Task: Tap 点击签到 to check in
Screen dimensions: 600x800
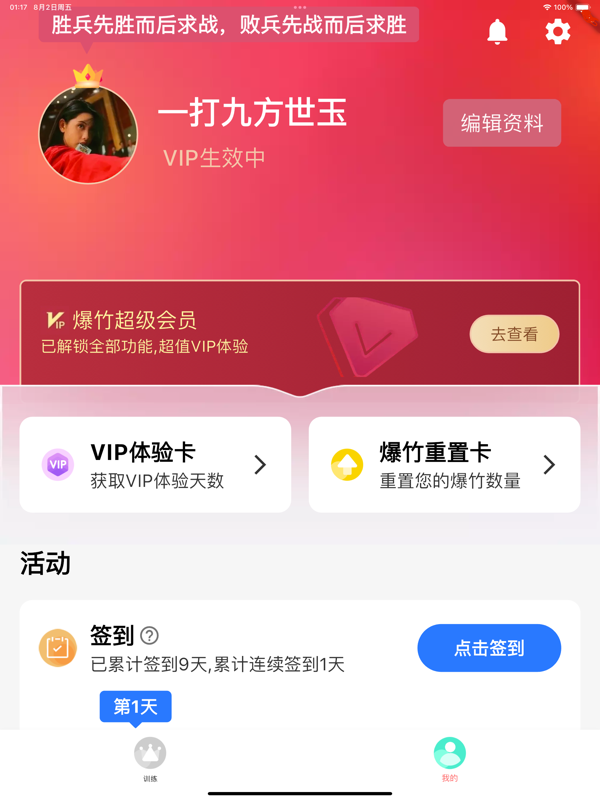Action: [489, 648]
